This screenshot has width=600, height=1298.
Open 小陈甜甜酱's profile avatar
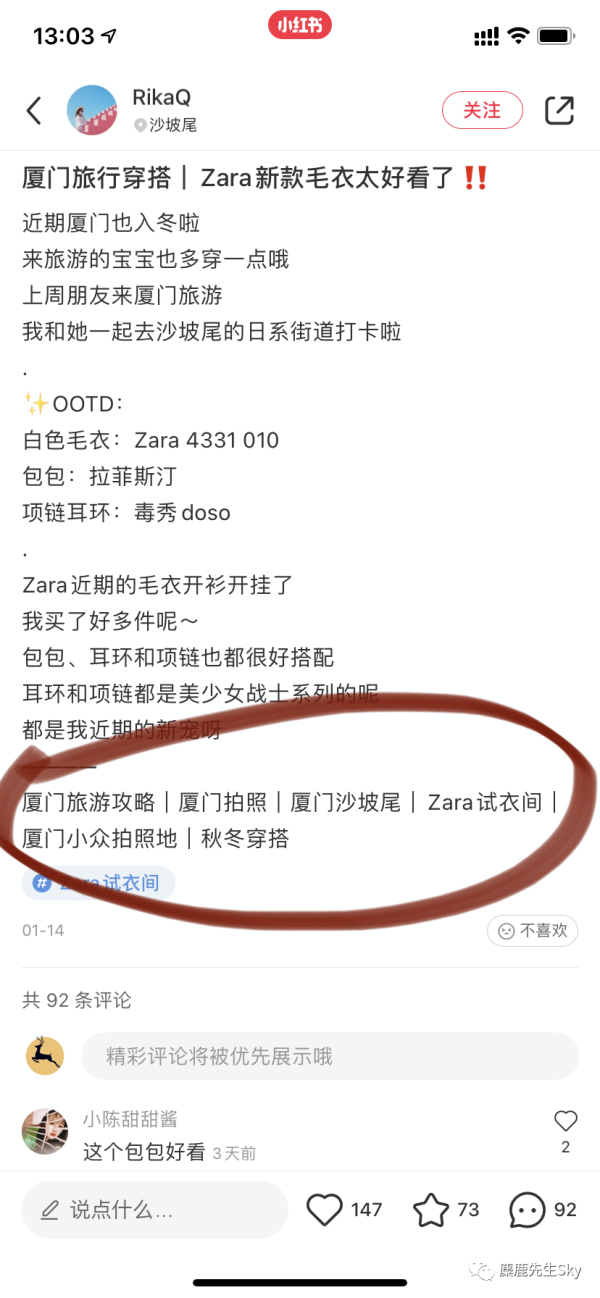tap(46, 1131)
